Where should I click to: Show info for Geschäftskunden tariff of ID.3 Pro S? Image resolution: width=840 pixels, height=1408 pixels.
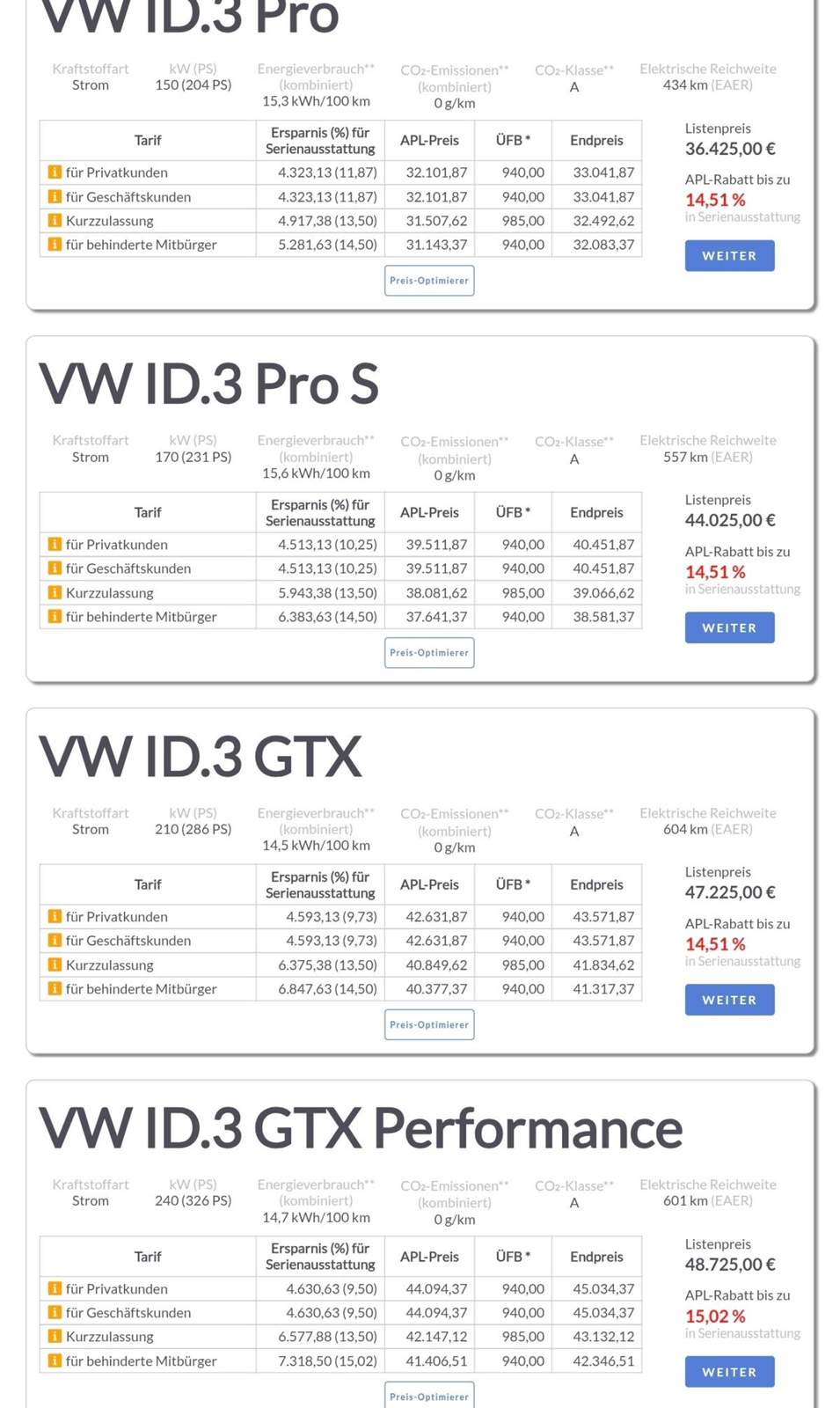[x=55, y=568]
